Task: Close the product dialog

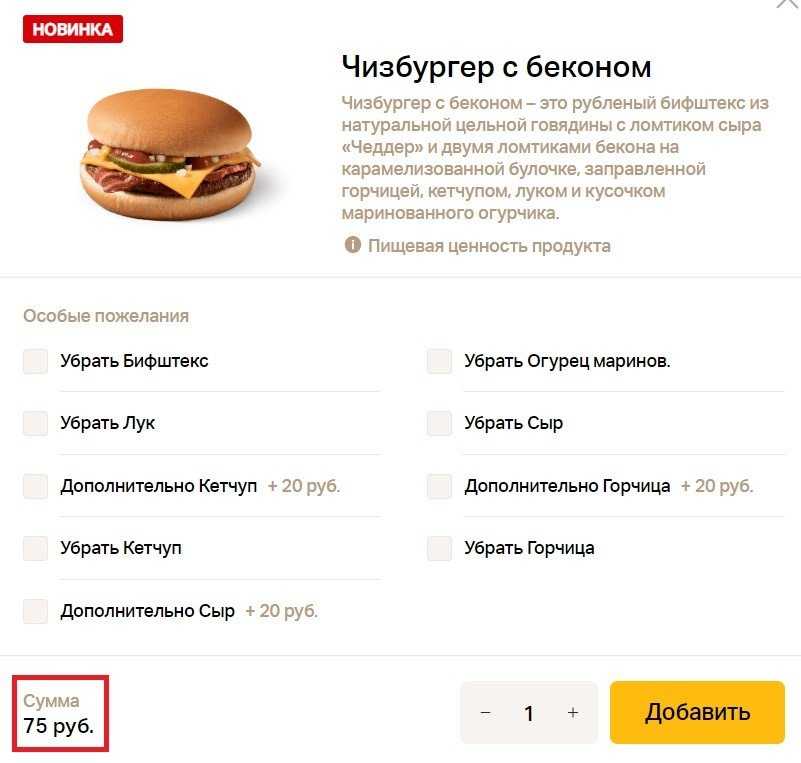Action: pos(788,4)
